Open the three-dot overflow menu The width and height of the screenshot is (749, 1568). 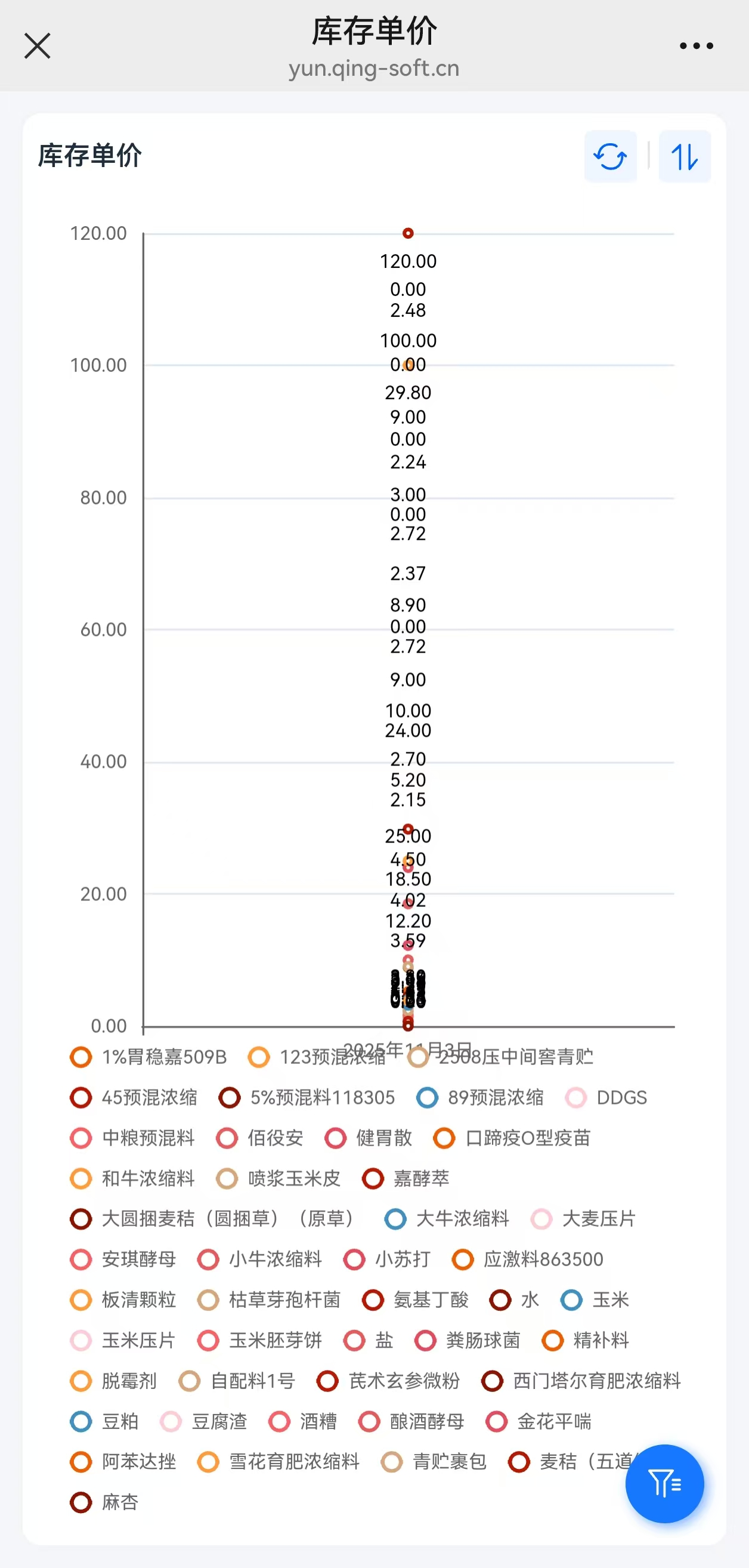[696, 46]
